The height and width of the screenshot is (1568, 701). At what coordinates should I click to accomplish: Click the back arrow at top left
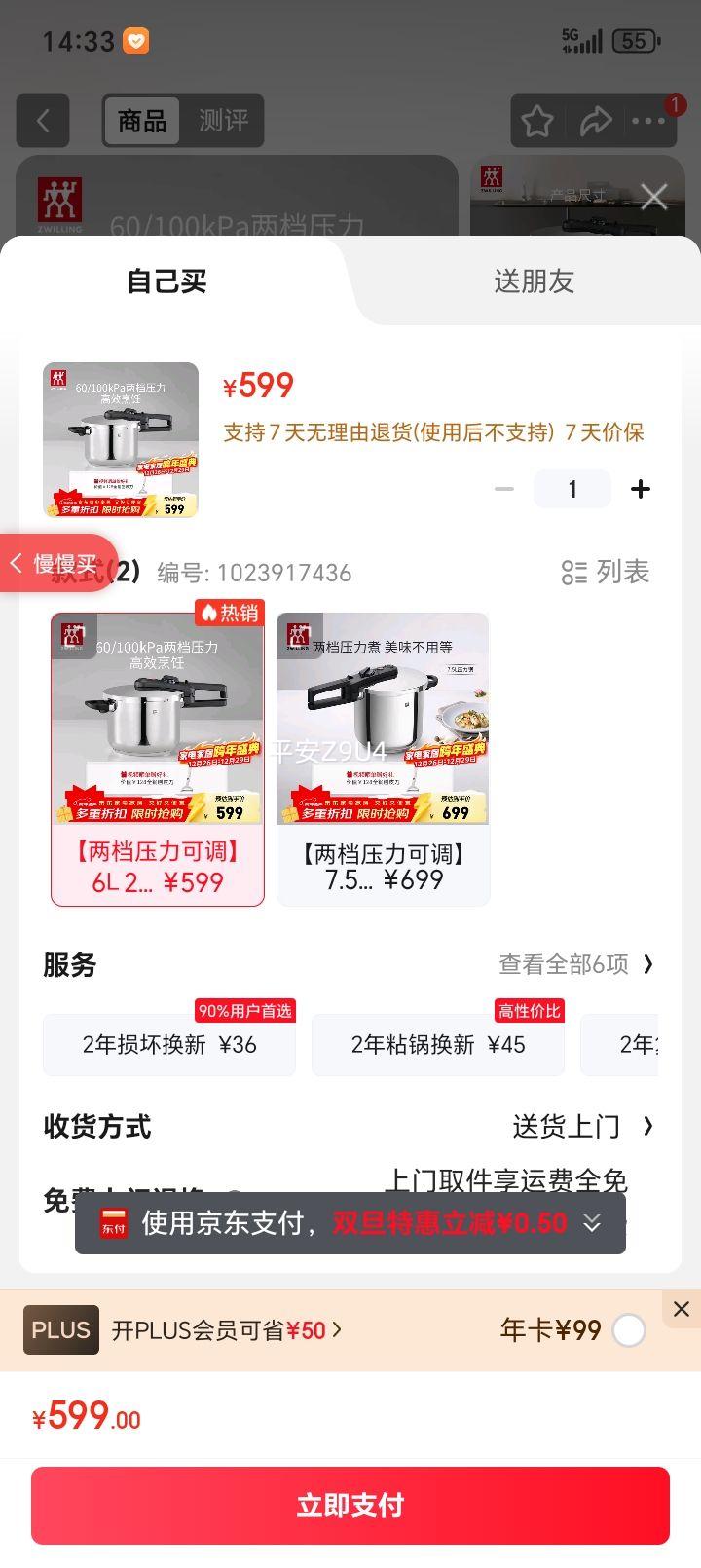(x=43, y=121)
